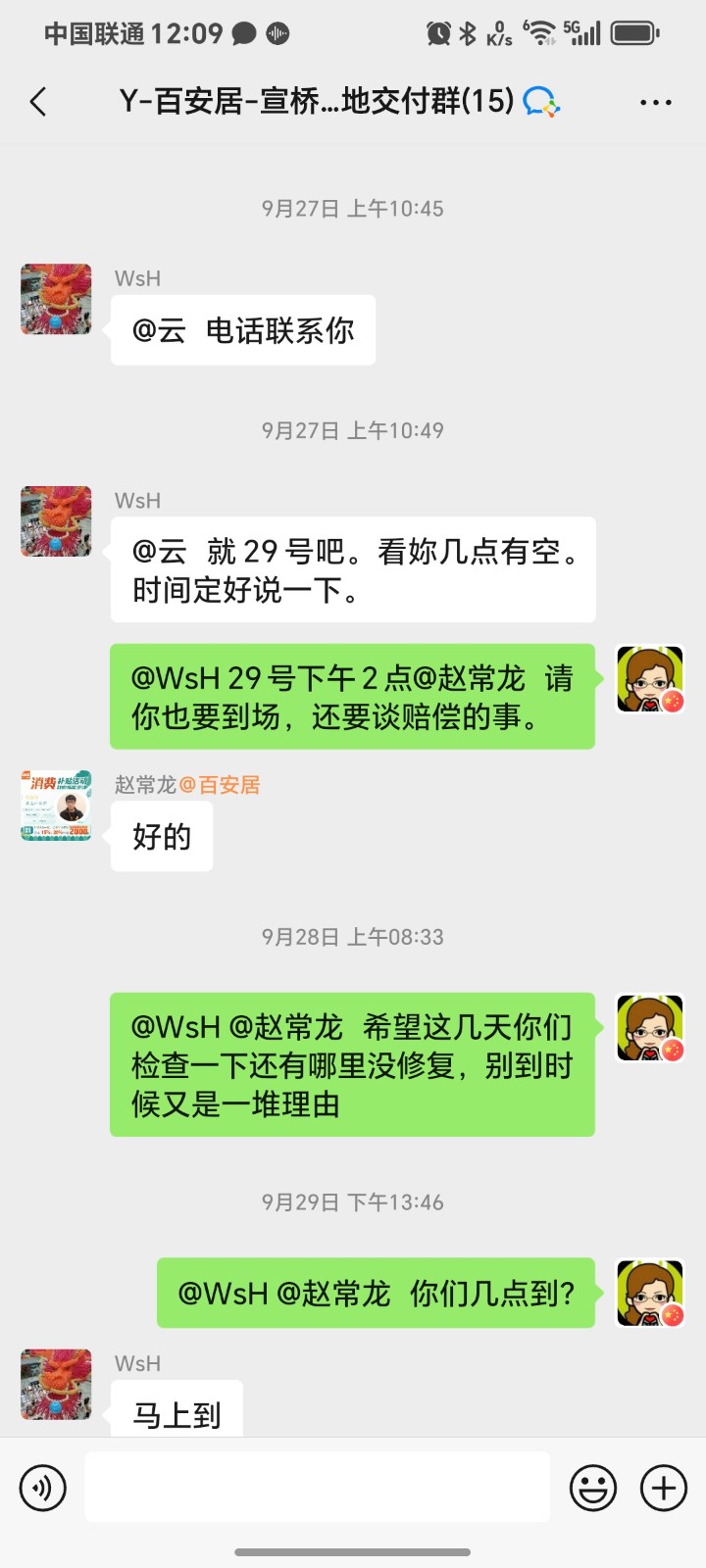Viewport: 706px width, 1568px height.
Task: Open the emoji picker
Action: tap(593, 1488)
